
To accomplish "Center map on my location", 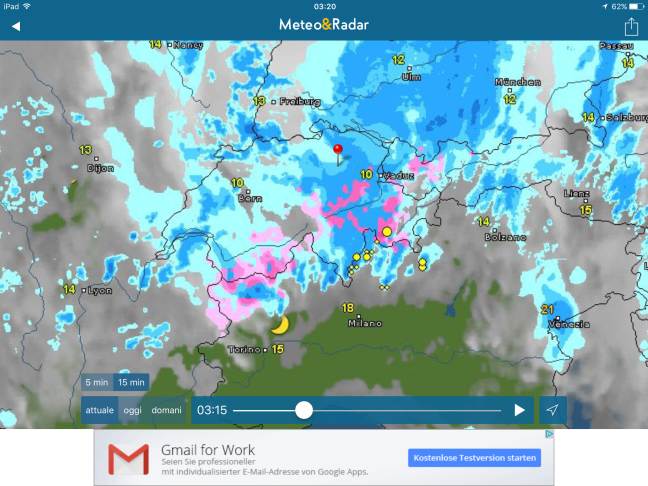I will [552, 410].
